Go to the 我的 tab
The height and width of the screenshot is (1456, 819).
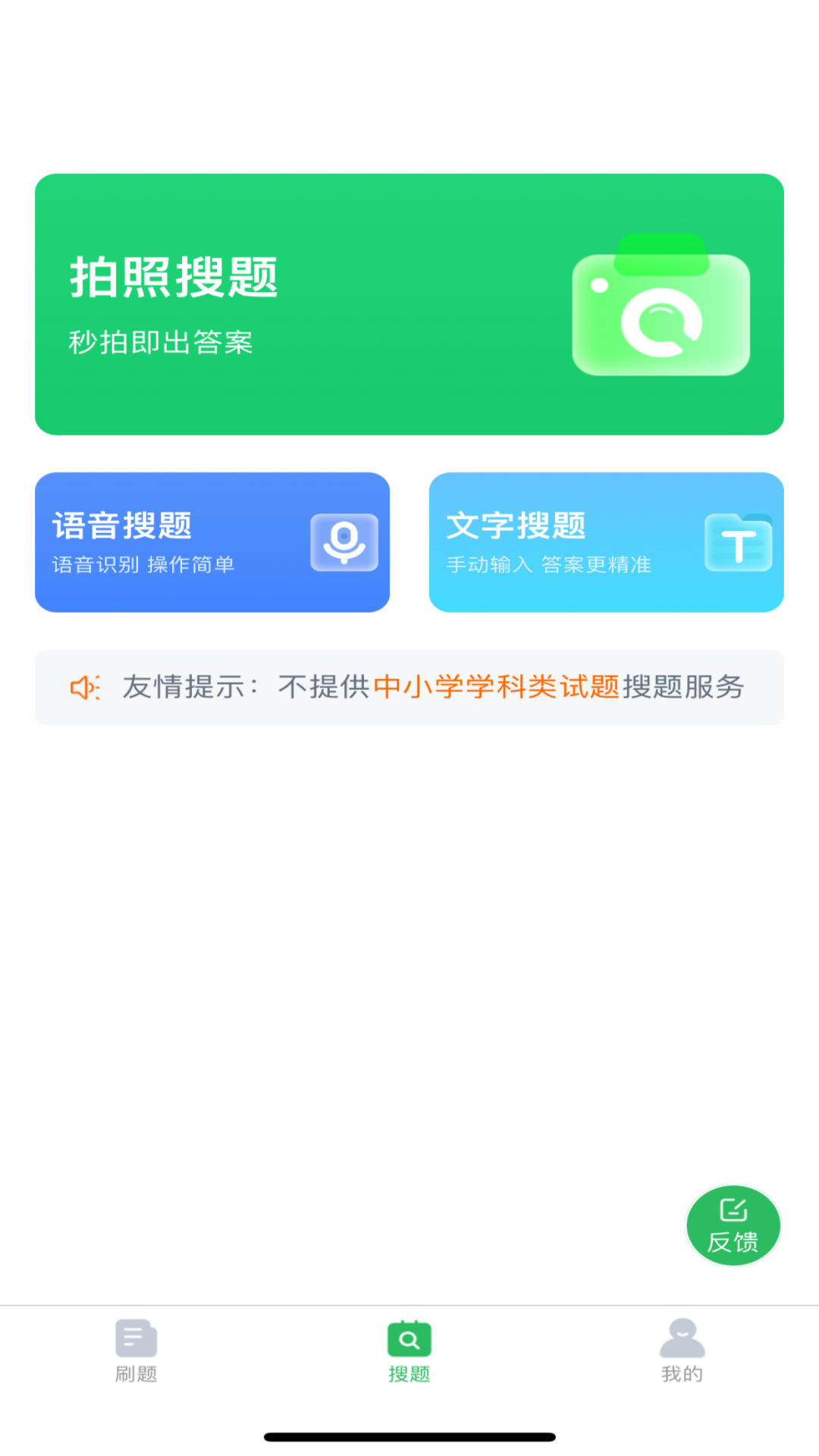point(682,1351)
